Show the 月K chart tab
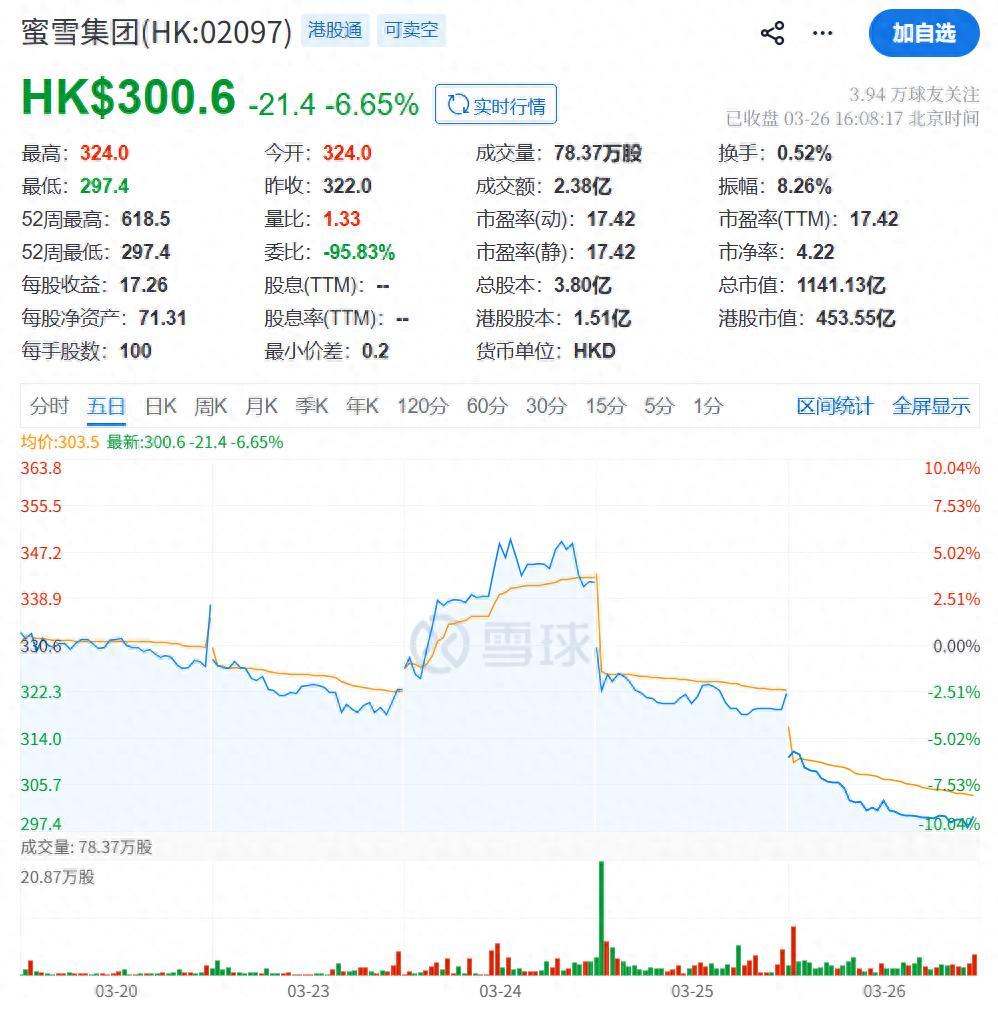Viewport: 998px width, 1014px height. coord(261,406)
